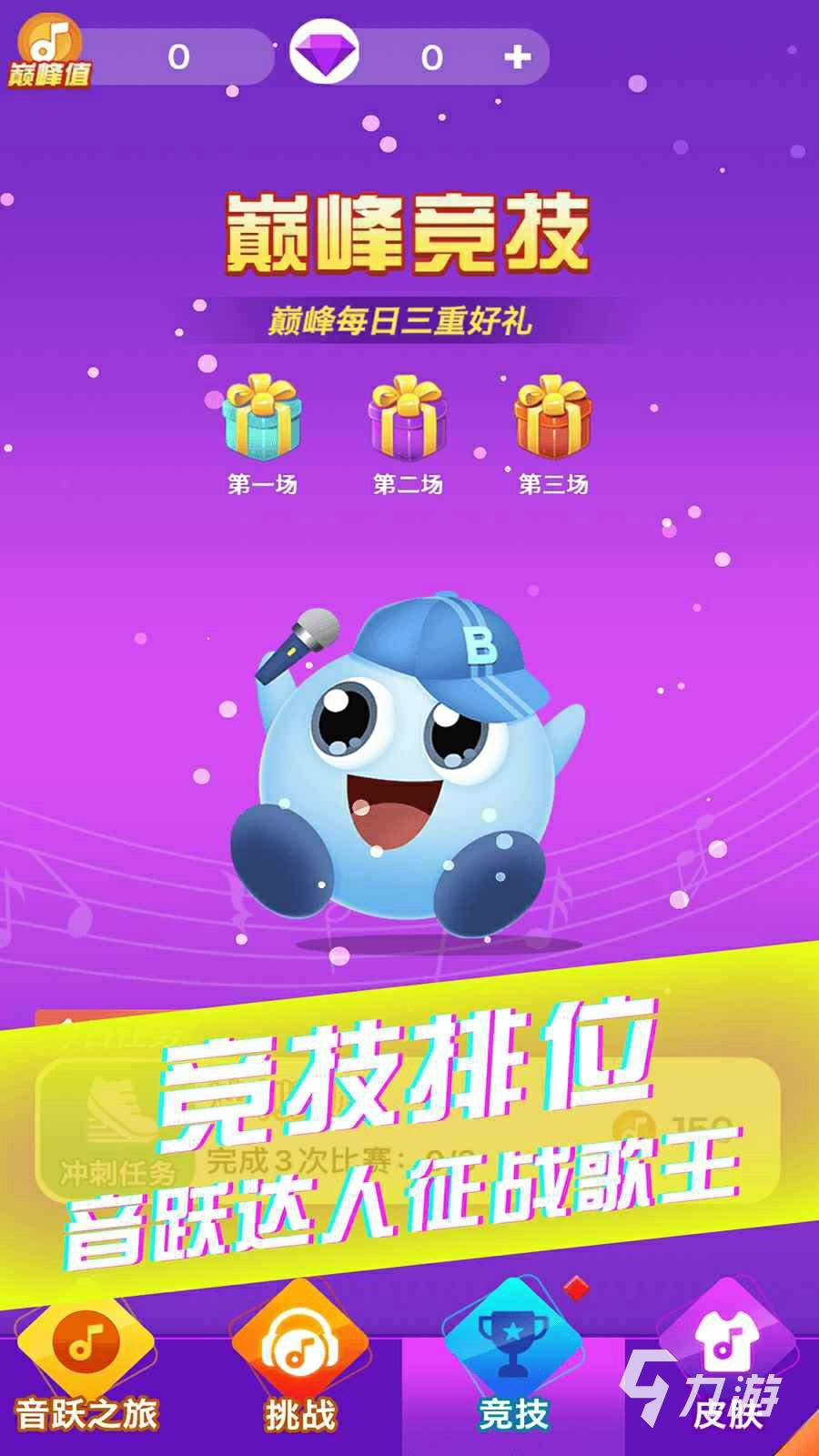Select the 竞技 tab
Screen dimensions: 819x1456
513,1365
